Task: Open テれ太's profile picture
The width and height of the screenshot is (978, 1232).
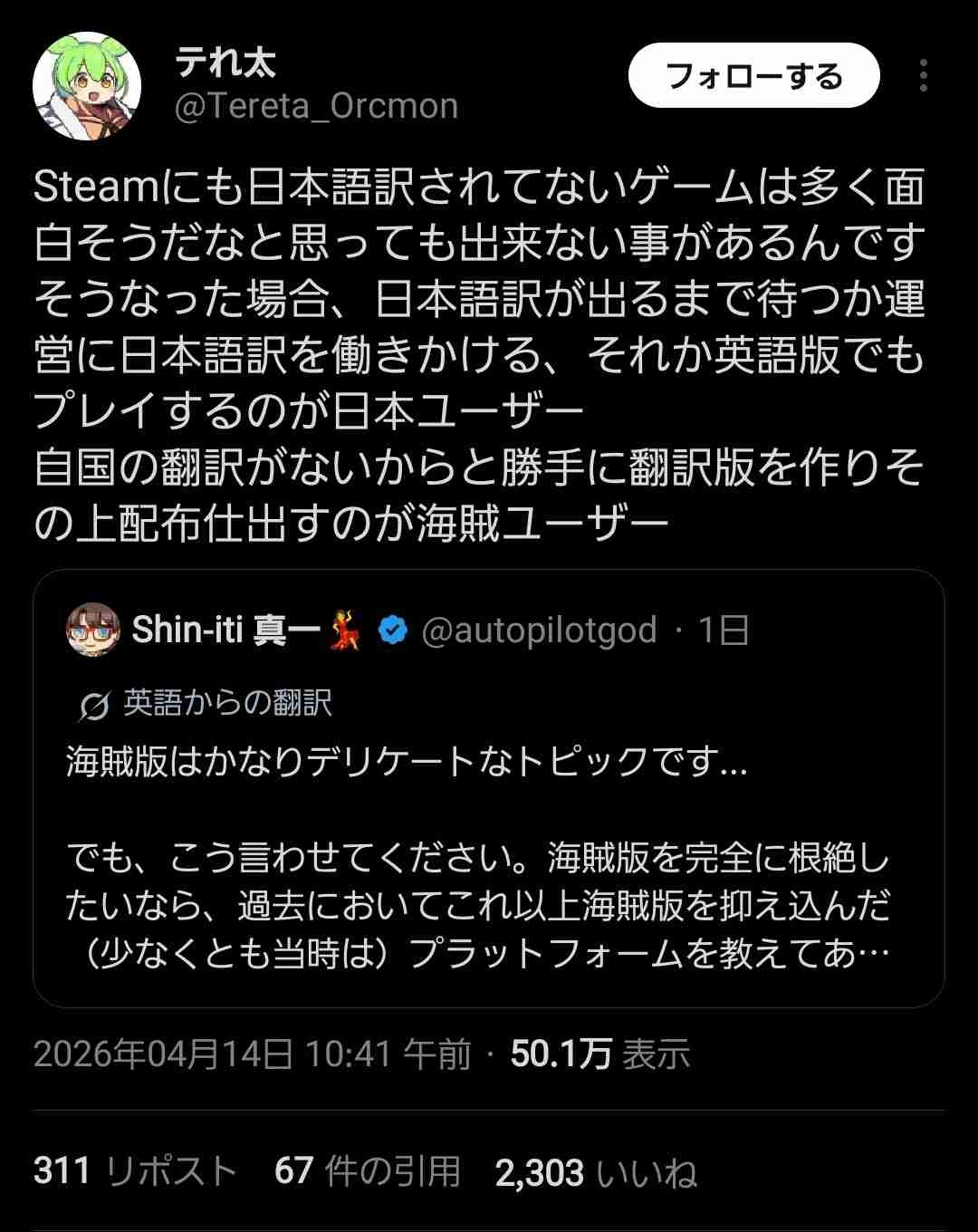Action: click(x=87, y=86)
